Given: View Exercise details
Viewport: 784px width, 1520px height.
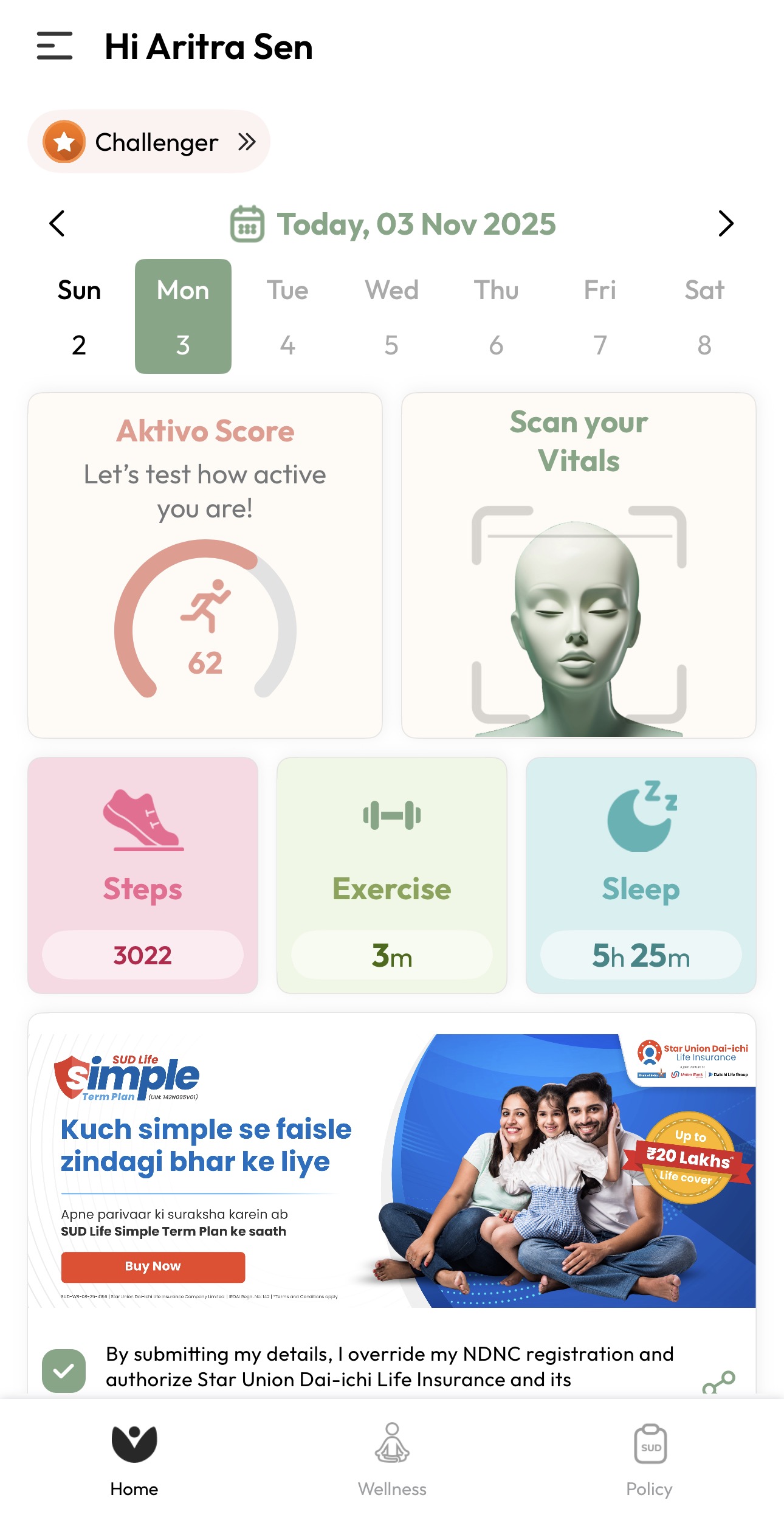Looking at the screenshot, I should [392, 876].
